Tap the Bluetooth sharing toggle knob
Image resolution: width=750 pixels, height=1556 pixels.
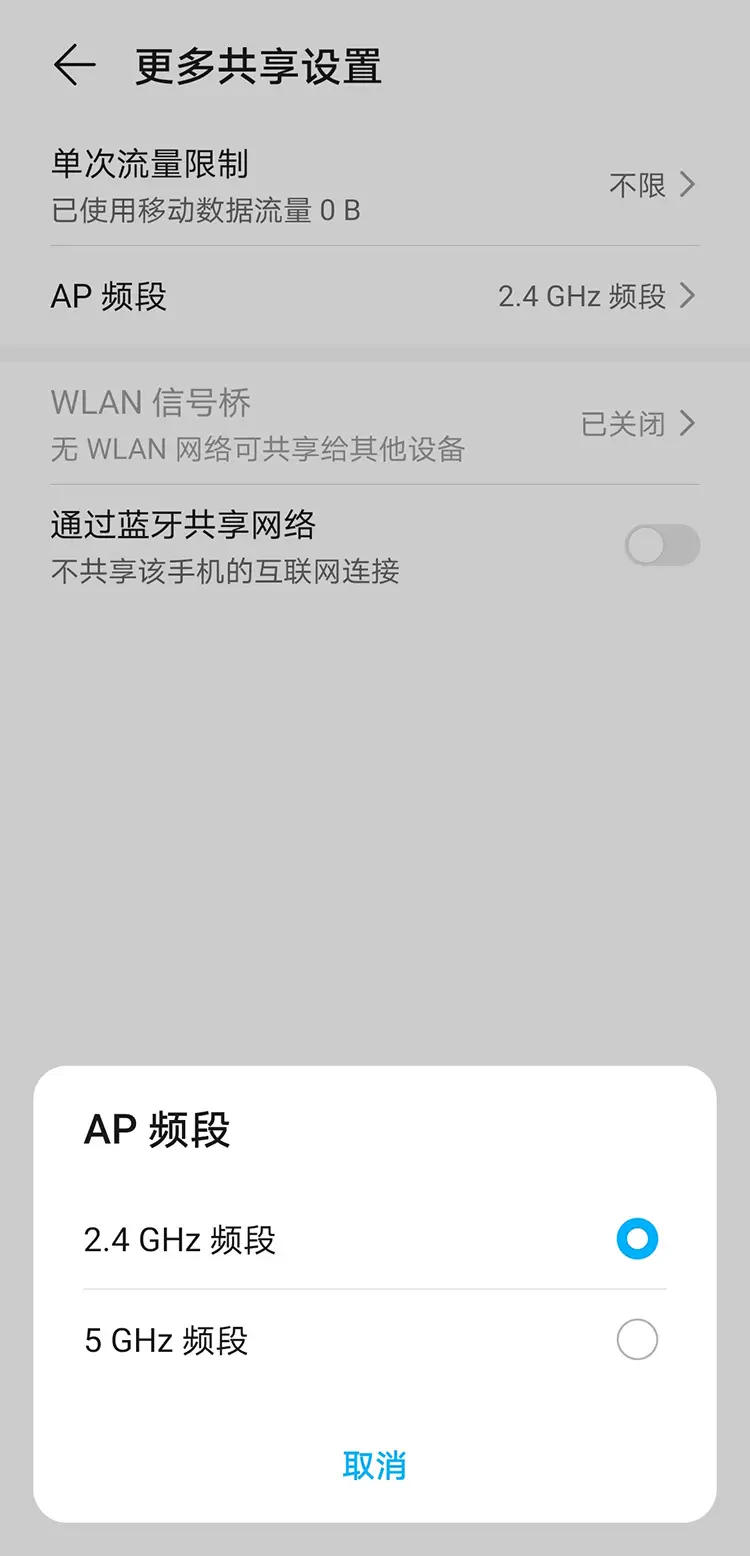tap(645, 545)
